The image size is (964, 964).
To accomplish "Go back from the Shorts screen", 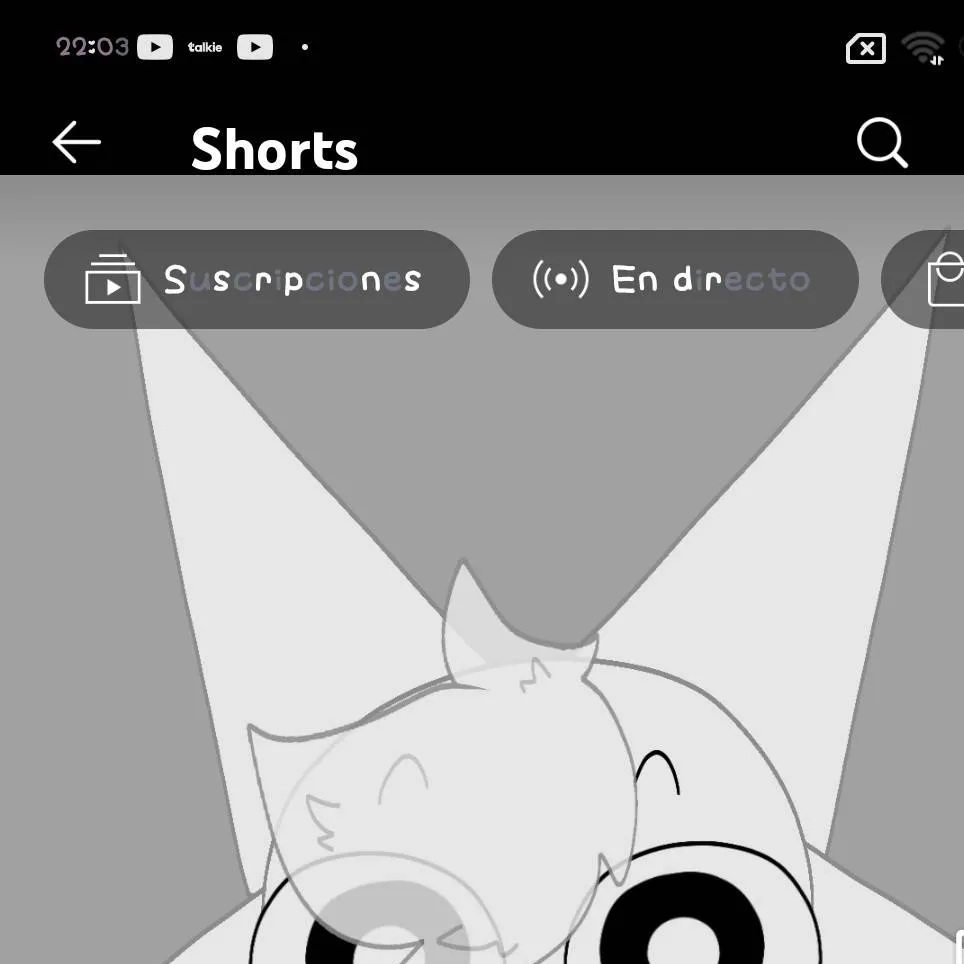I will tap(77, 143).
